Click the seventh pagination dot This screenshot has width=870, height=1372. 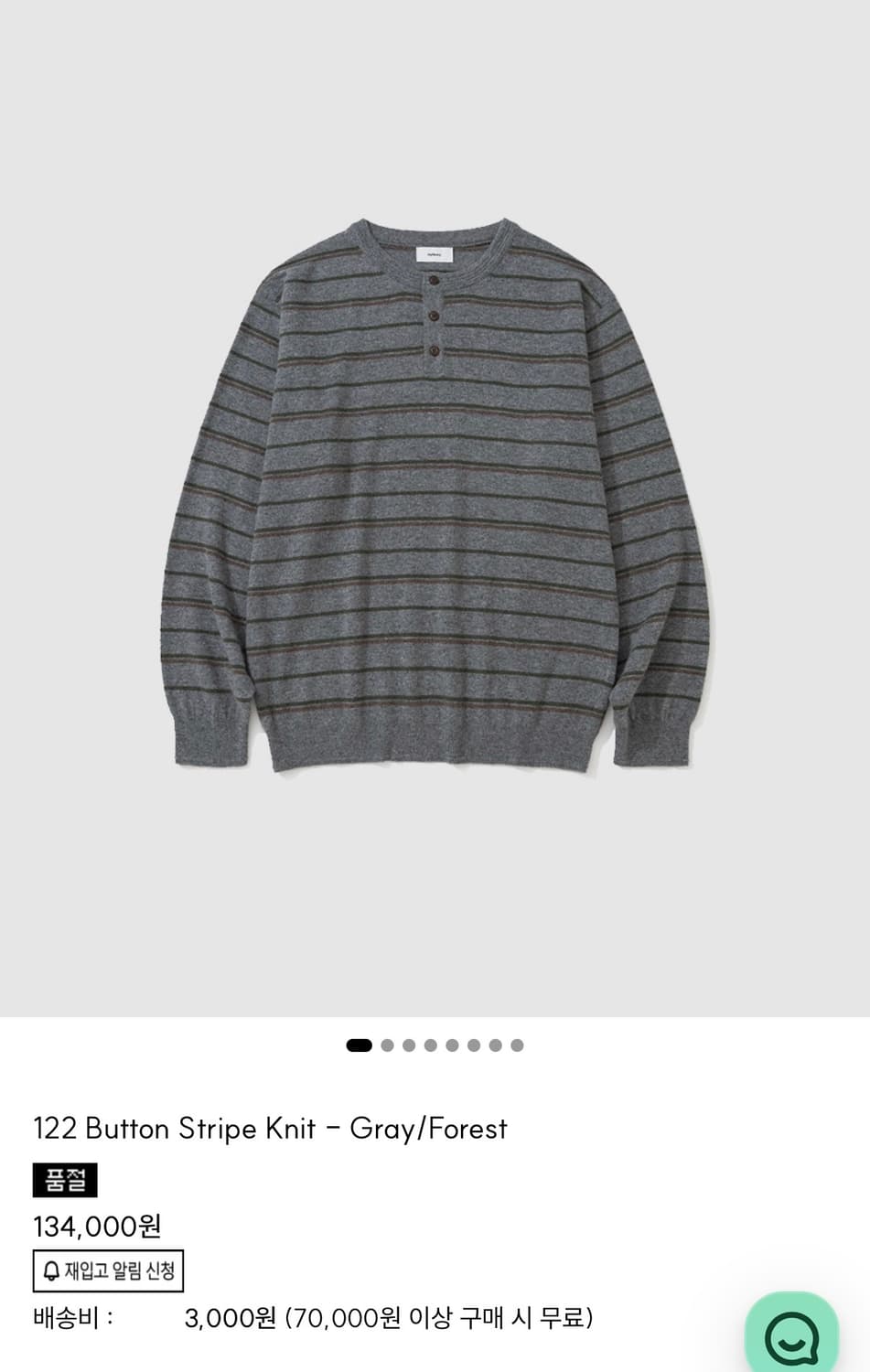click(494, 1044)
